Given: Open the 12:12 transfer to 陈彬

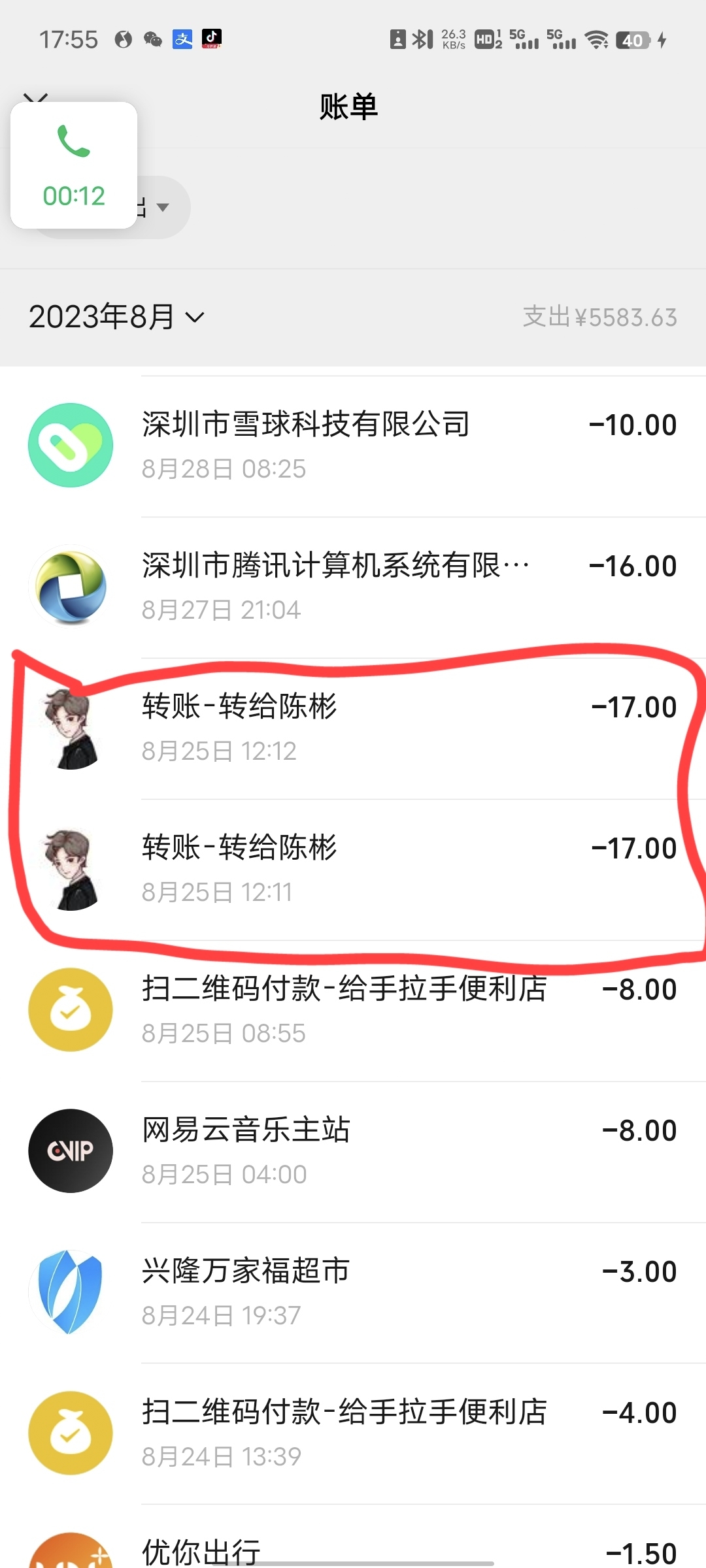Looking at the screenshot, I should pyautogui.click(x=353, y=728).
